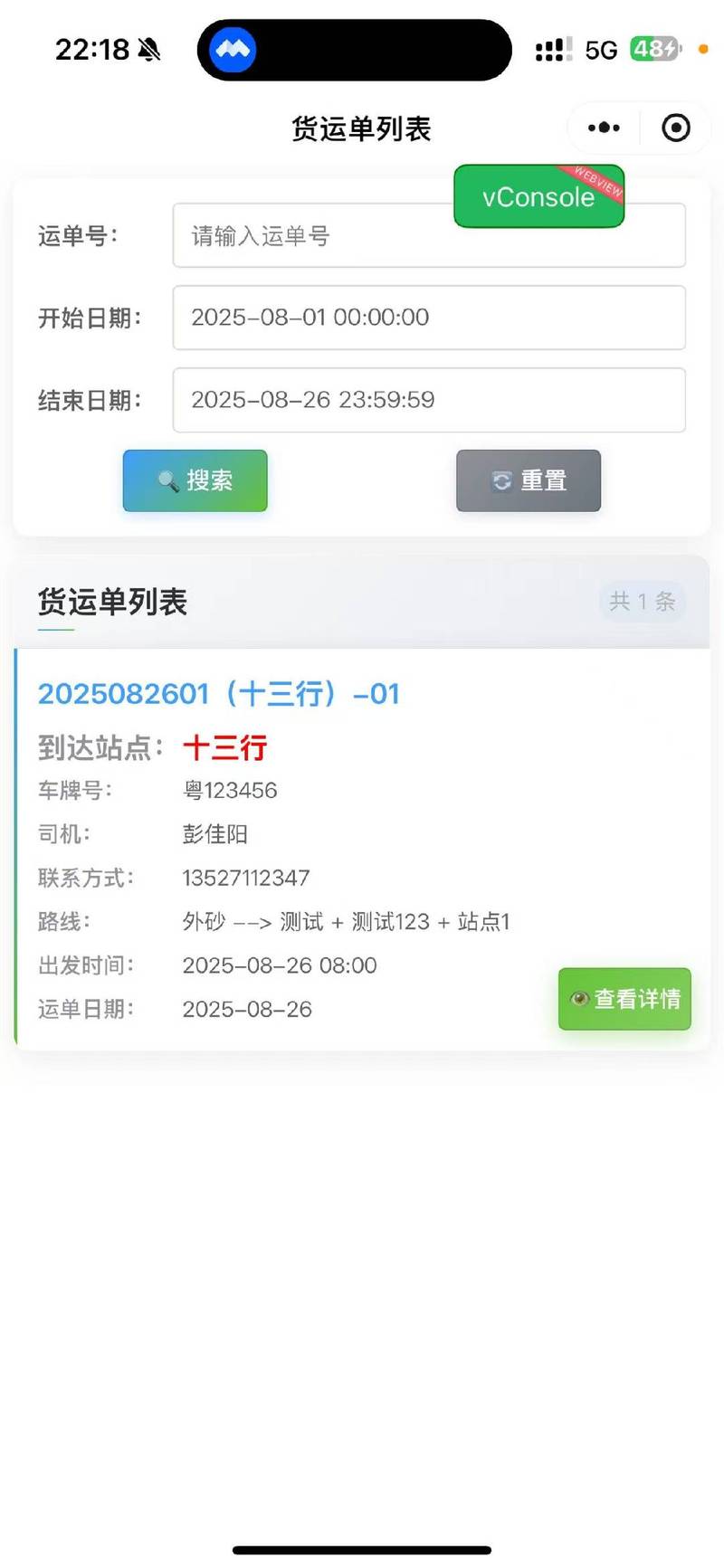Reset filters with the 重置 button
The image size is (724, 1568).
point(529,480)
